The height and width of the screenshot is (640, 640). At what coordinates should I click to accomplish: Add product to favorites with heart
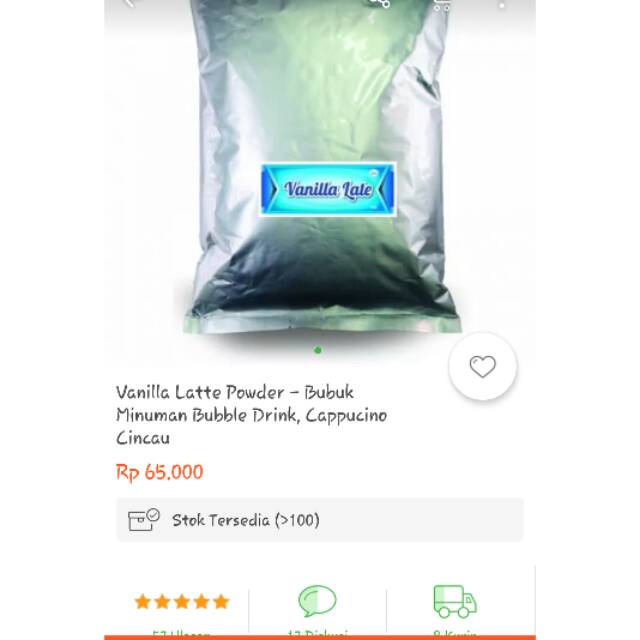point(482,367)
